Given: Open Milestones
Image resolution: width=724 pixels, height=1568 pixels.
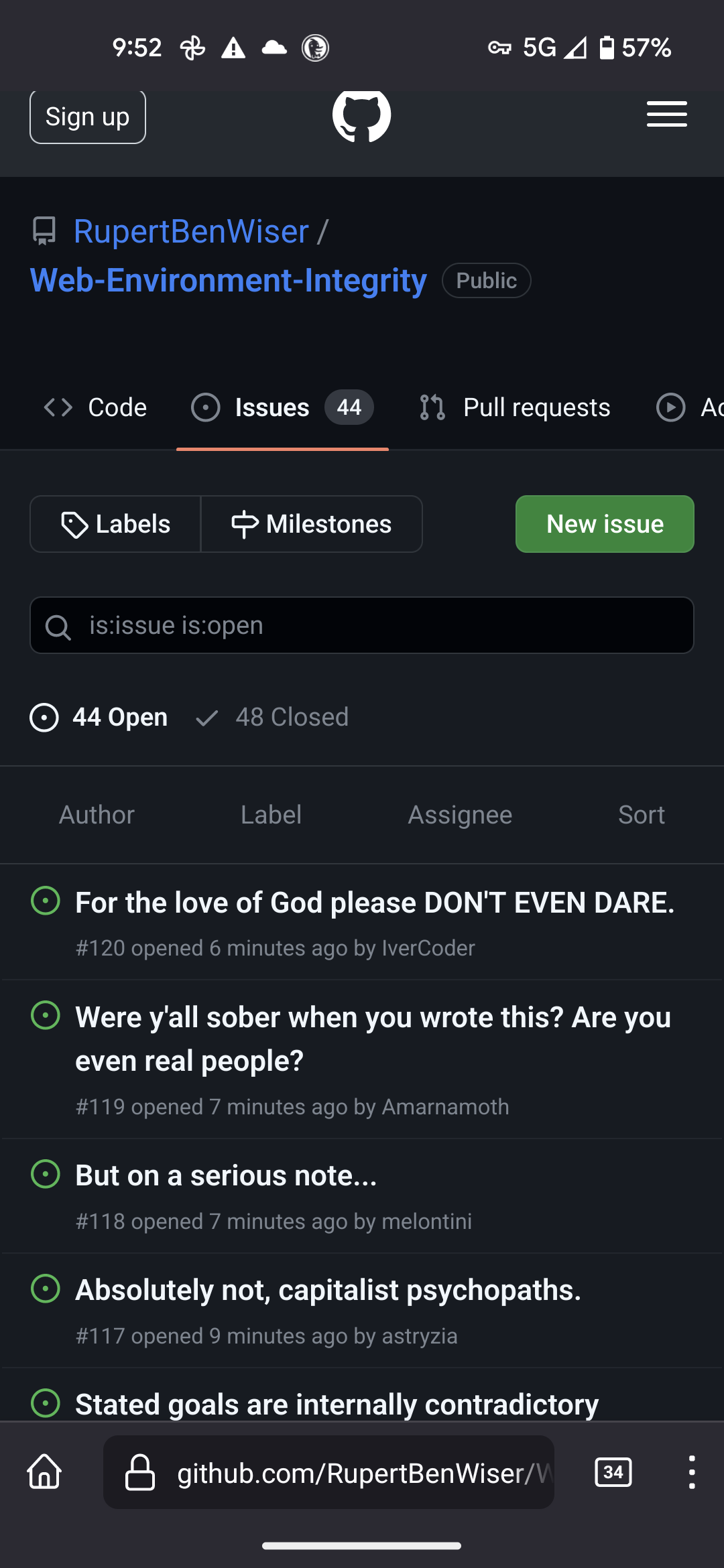Looking at the screenshot, I should pos(312,524).
